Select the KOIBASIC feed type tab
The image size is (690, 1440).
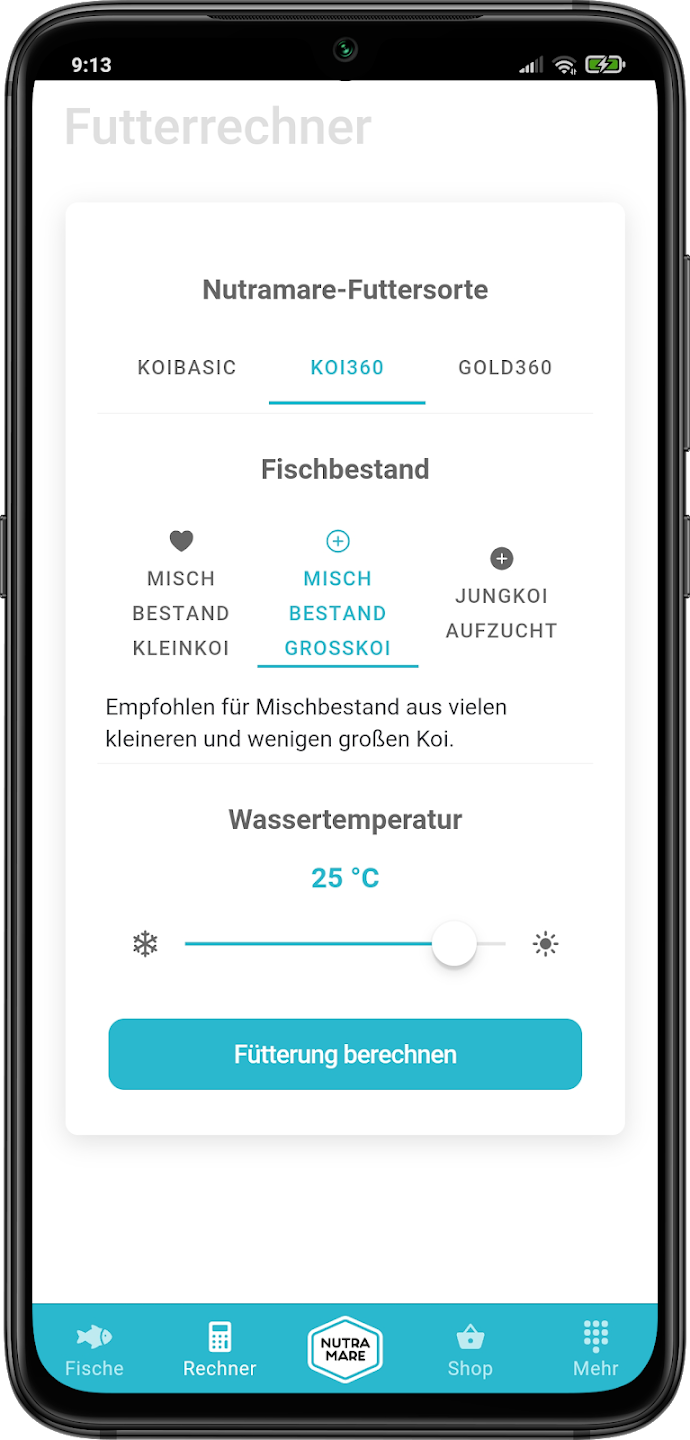[x=187, y=368]
